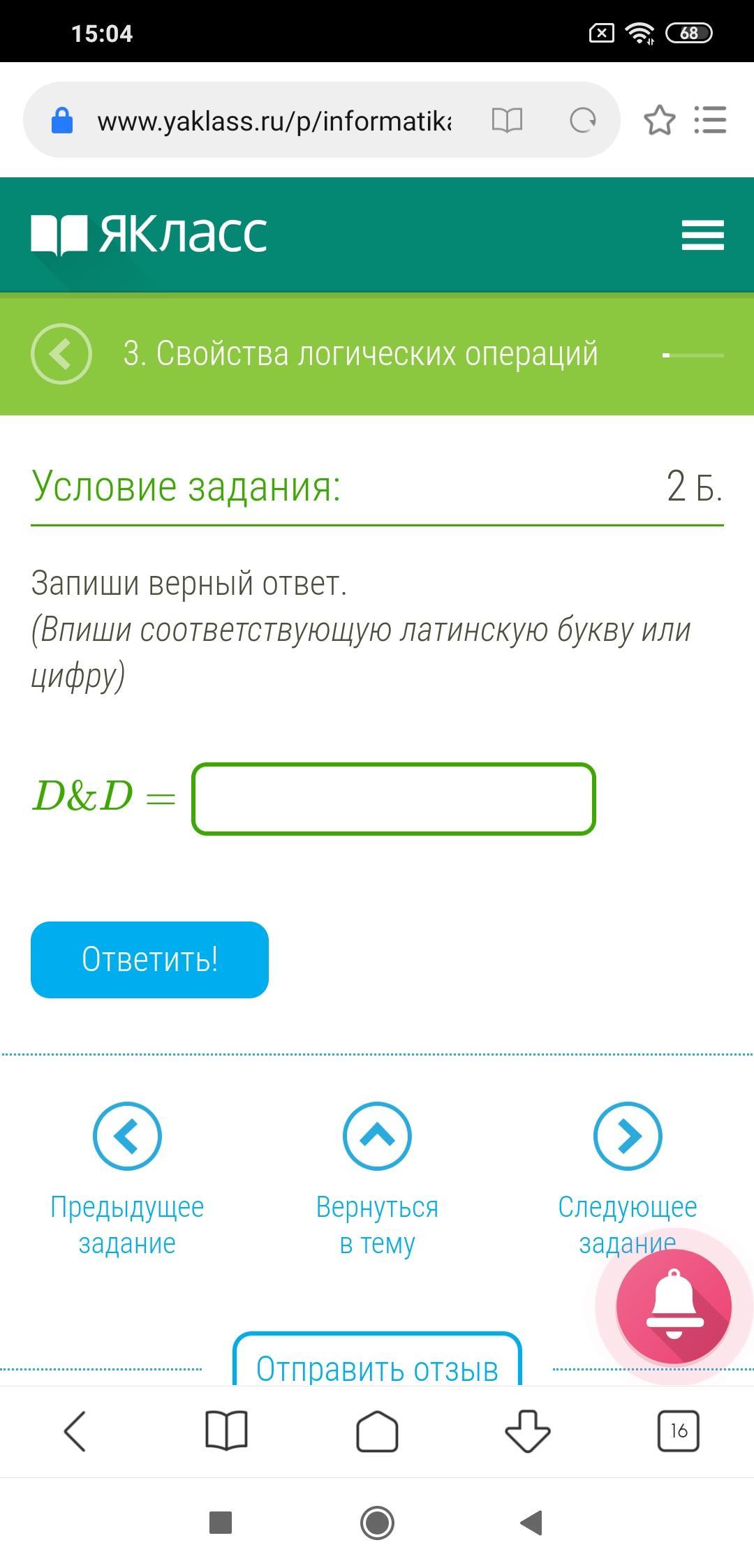Image resolution: width=754 pixels, height=1568 pixels.
Task: Open browser downloads
Action: [528, 1431]
